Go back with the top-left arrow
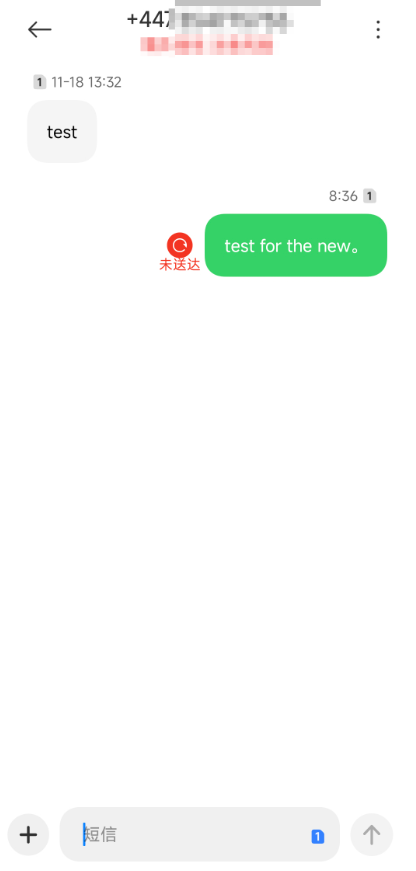The width and height of the screenshot is (416, 871). [39, 29]
